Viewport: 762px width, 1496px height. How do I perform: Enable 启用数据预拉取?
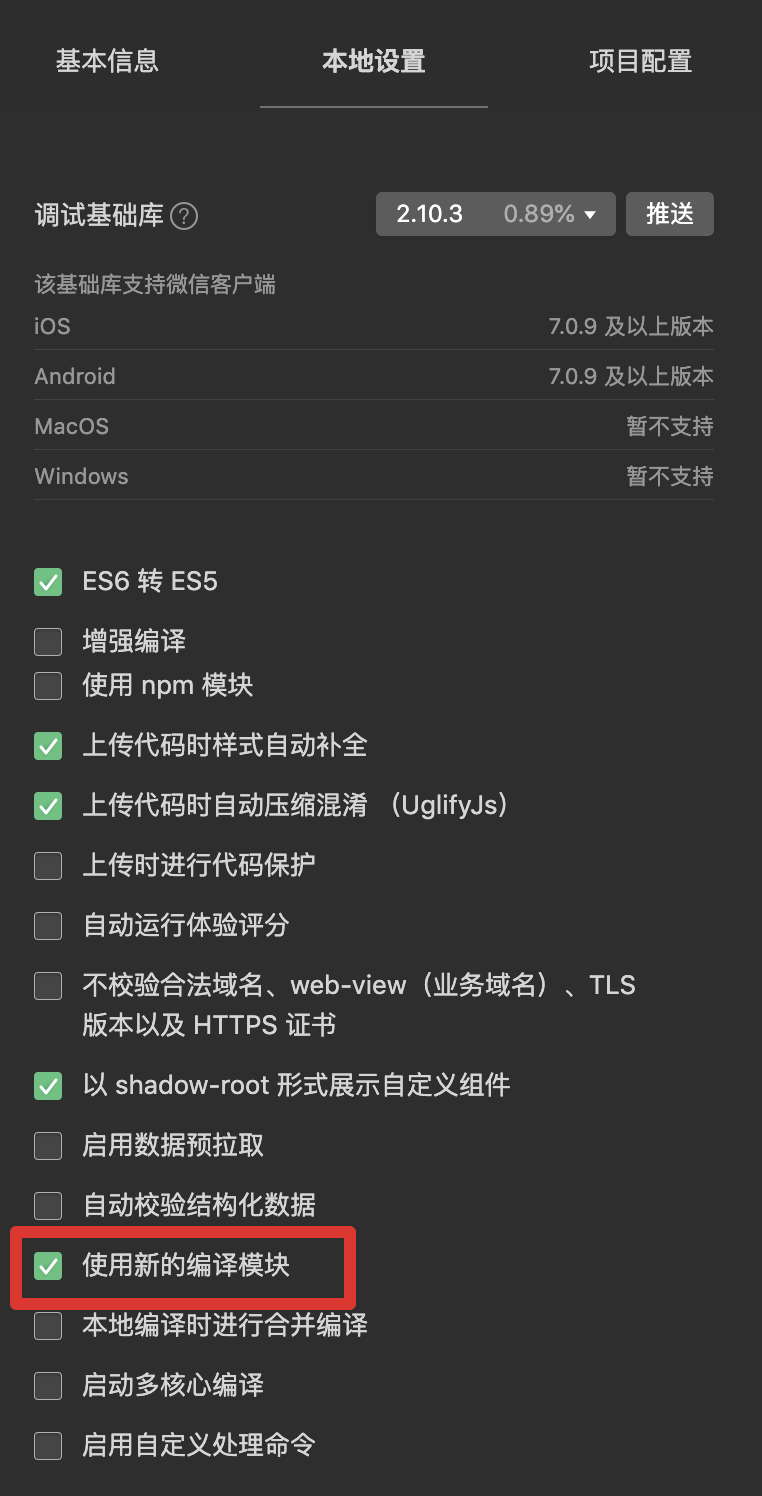48,1146
